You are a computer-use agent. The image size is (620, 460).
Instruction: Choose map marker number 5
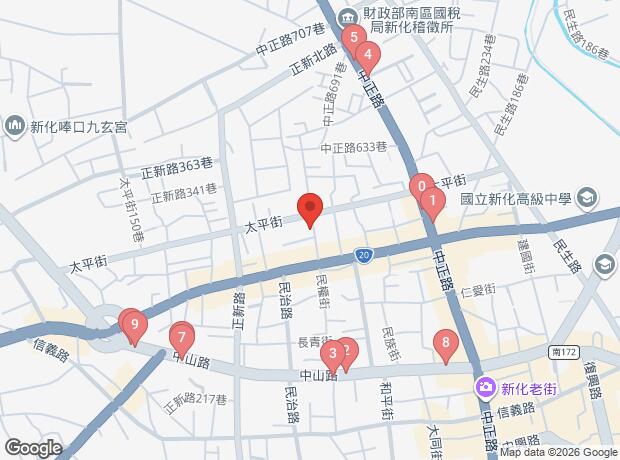[352, 38]
